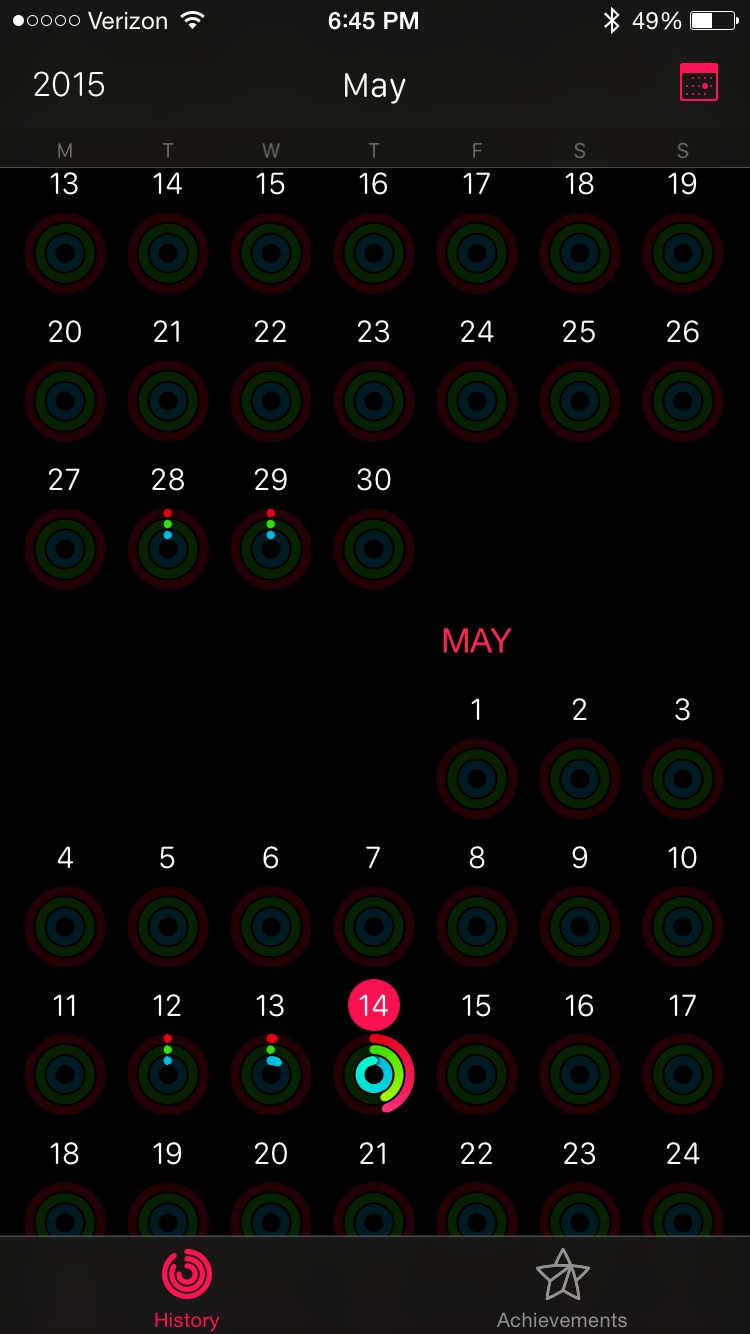Select day 27 on the calendar

click(65, 548)
